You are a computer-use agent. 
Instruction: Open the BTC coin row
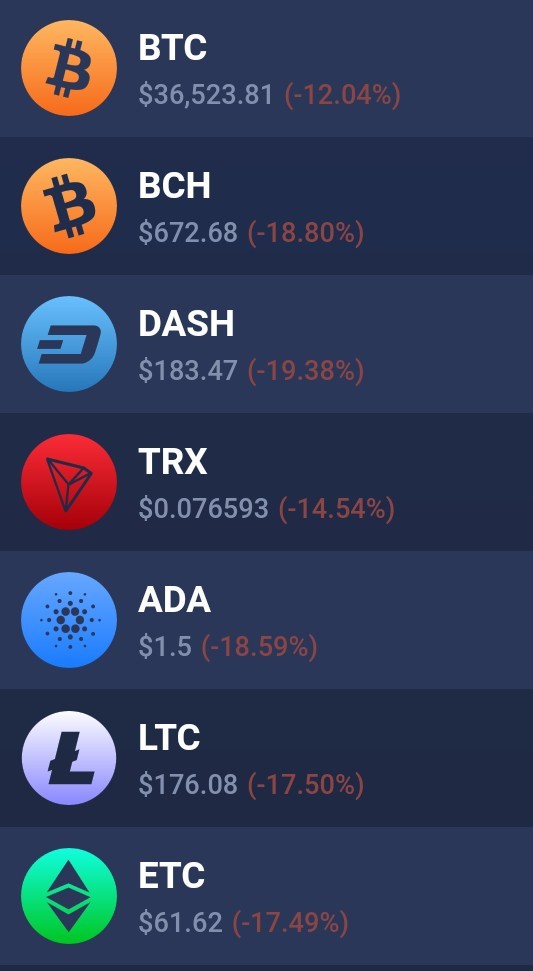[266, 68]
